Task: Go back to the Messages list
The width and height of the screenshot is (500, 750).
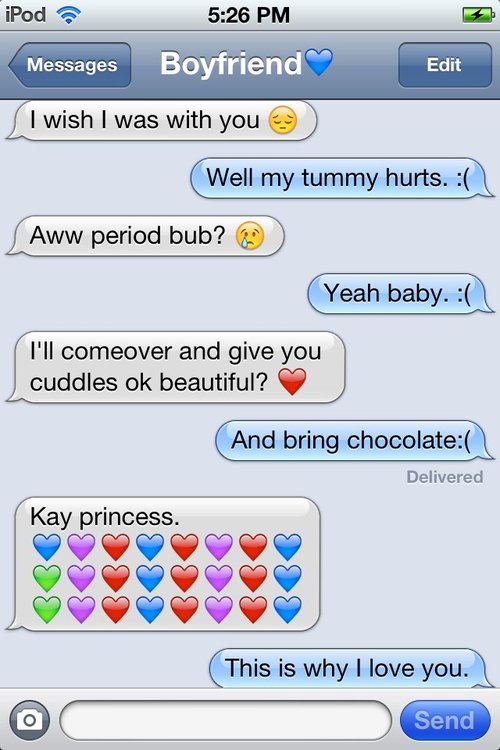Action: [70, 65]
